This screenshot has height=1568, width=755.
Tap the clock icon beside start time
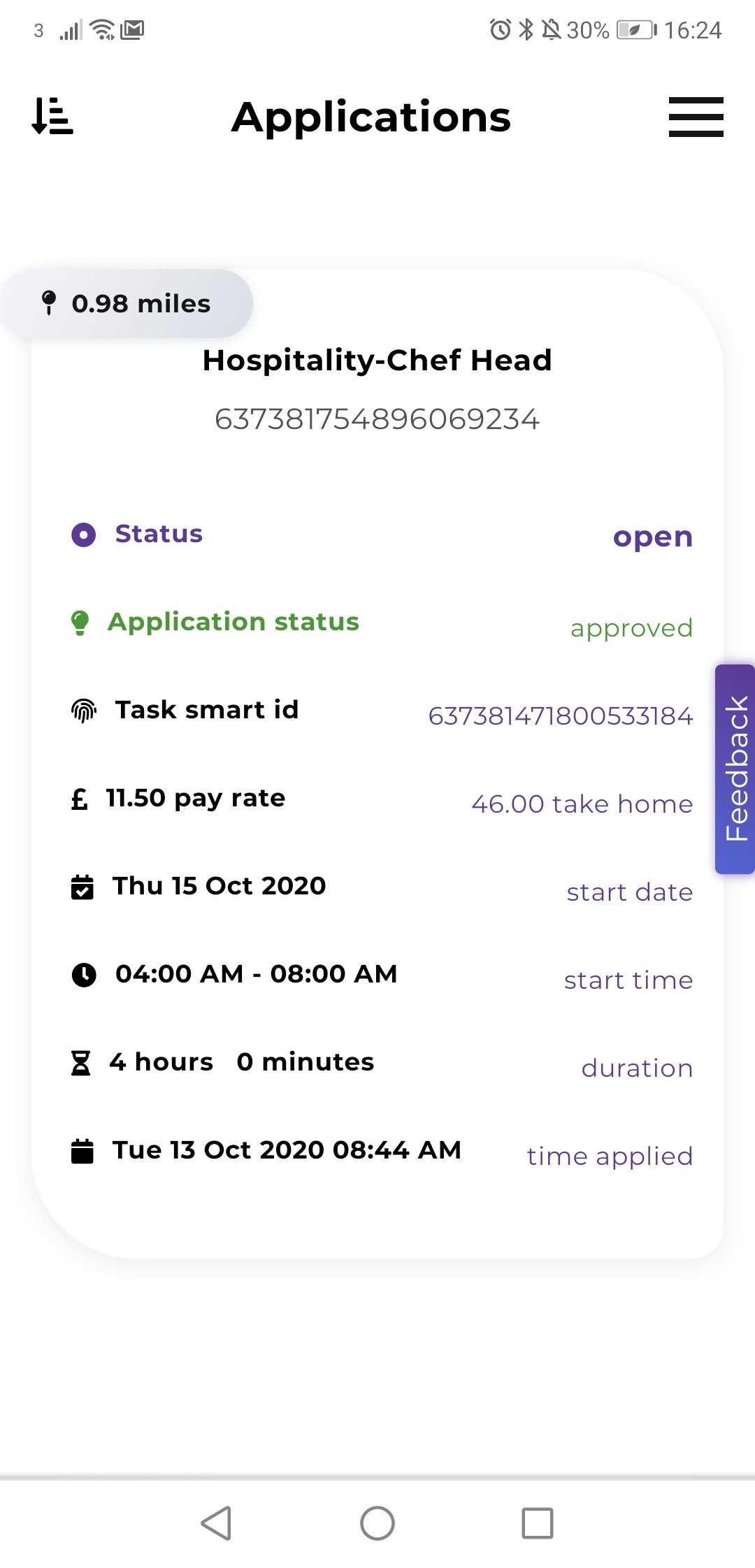click(x=82, y=974)
